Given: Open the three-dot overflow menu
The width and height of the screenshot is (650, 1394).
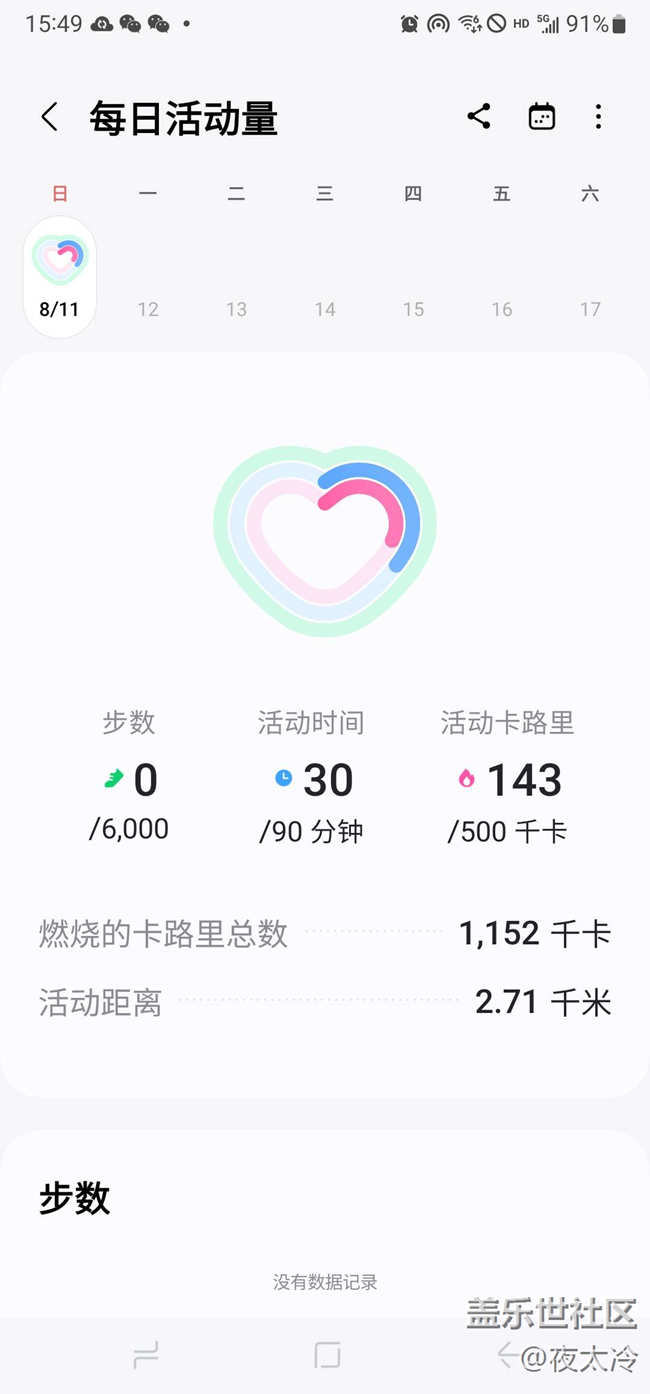Looking at the screenshot, I should 598,117.
